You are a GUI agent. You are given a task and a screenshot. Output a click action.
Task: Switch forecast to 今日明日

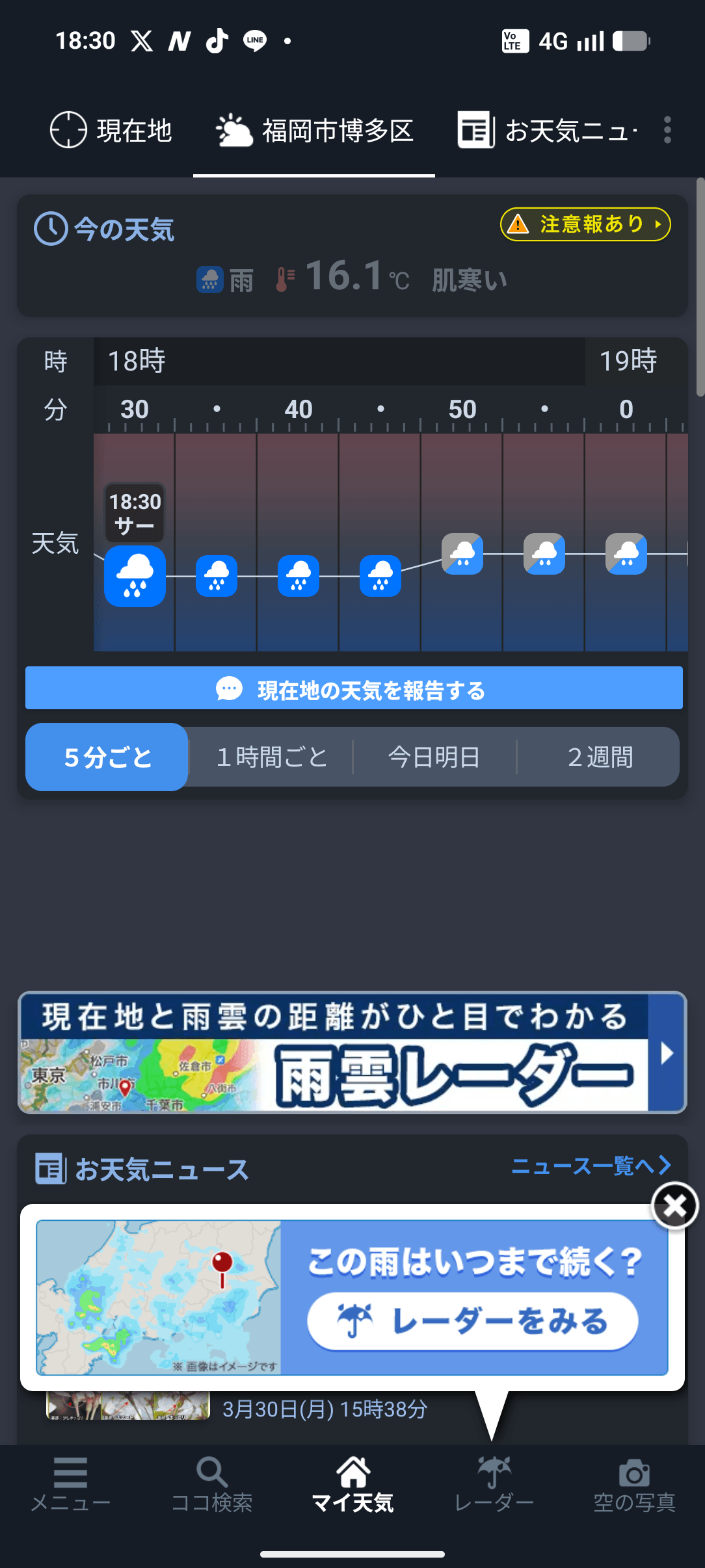pyautogui.click(x=434, y=757)
